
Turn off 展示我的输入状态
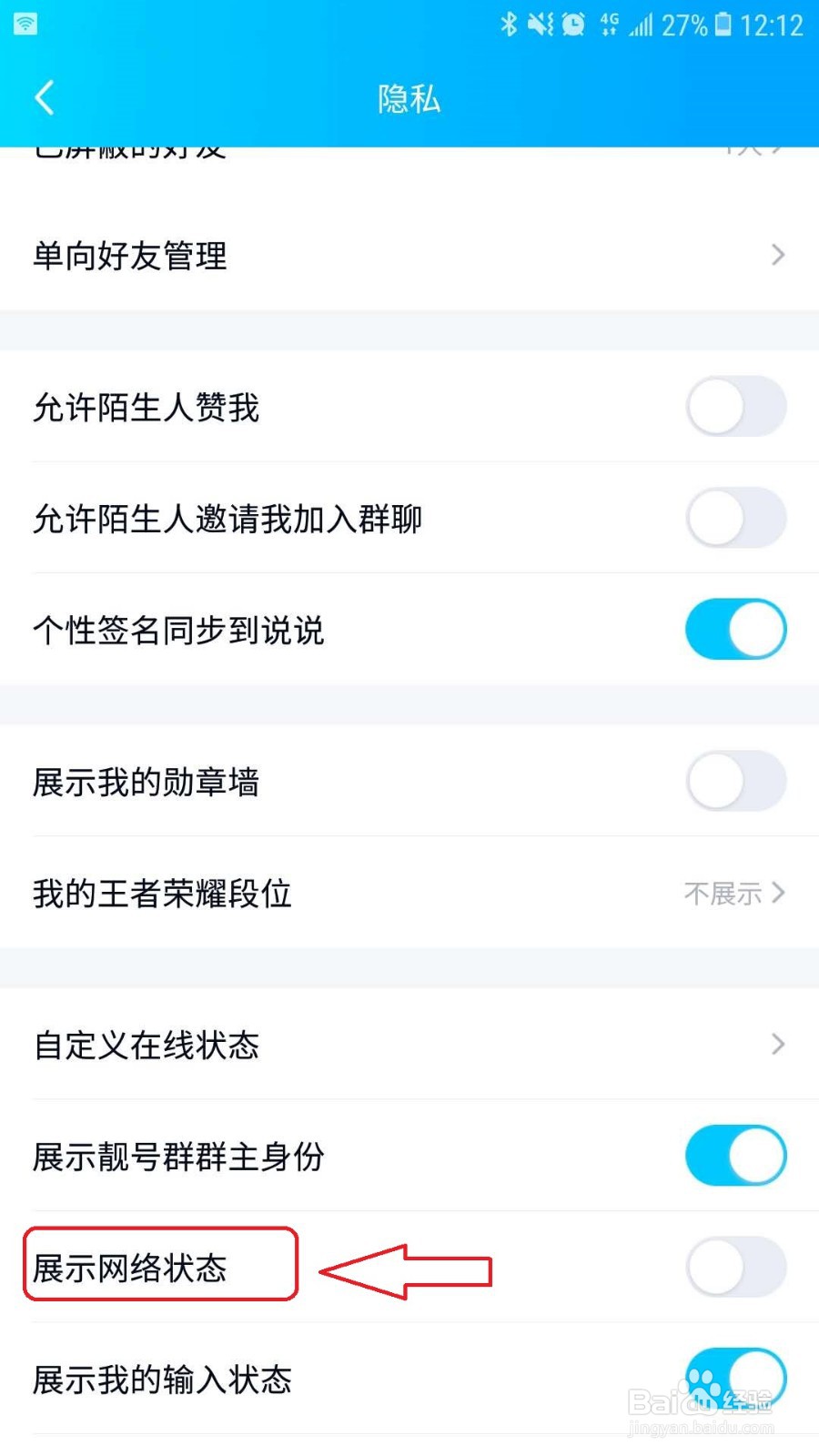click(735, 1378)
